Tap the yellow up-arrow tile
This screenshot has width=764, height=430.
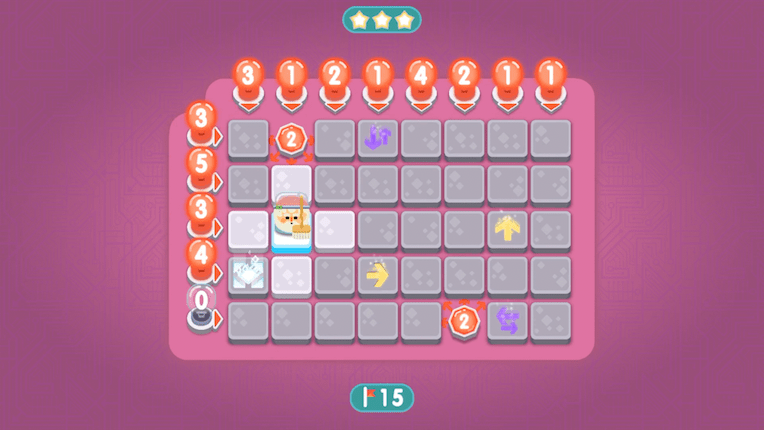[x=507, y=229]
